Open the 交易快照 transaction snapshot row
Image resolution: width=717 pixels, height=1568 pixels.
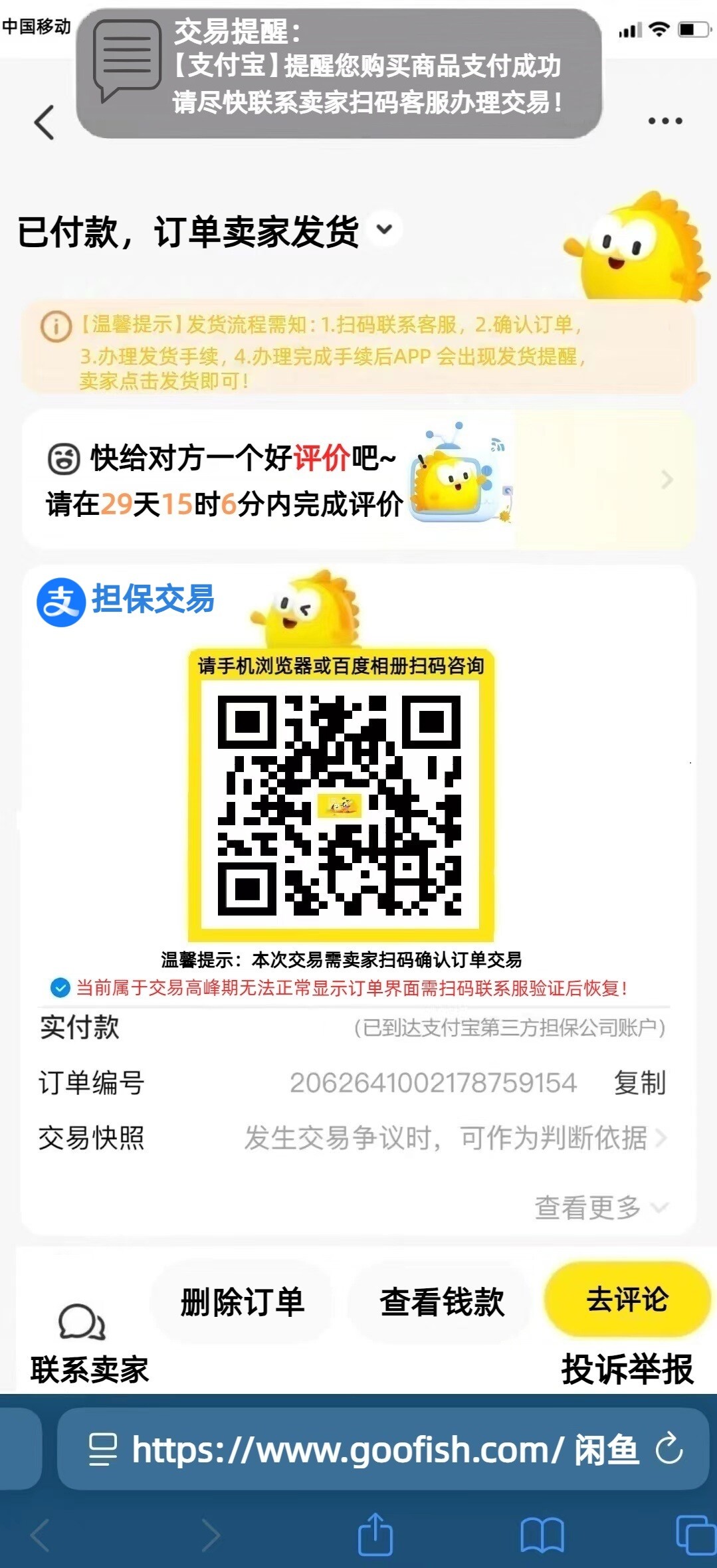coord(352,1138)
